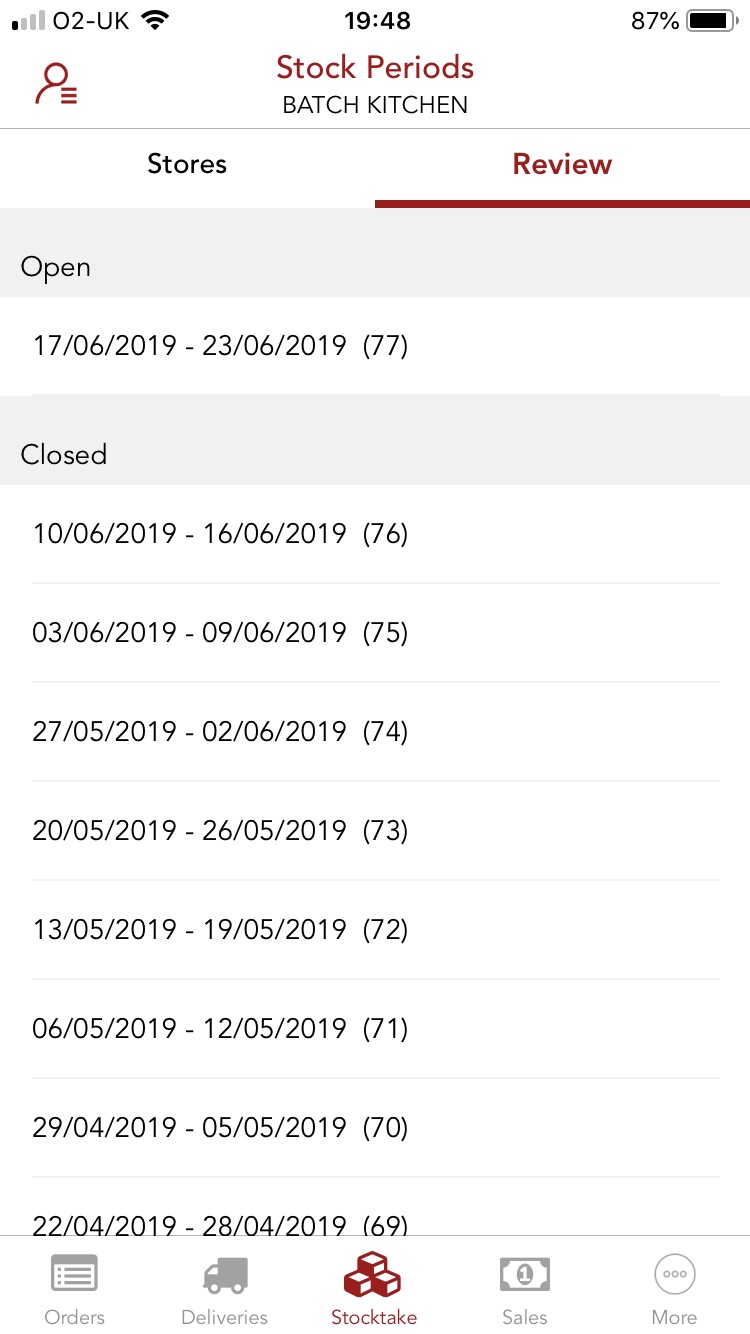Image resolution: width=750 pixels, height=1334 pixels.
Task: Select the Review tab
Action: (x=562, y=164)
